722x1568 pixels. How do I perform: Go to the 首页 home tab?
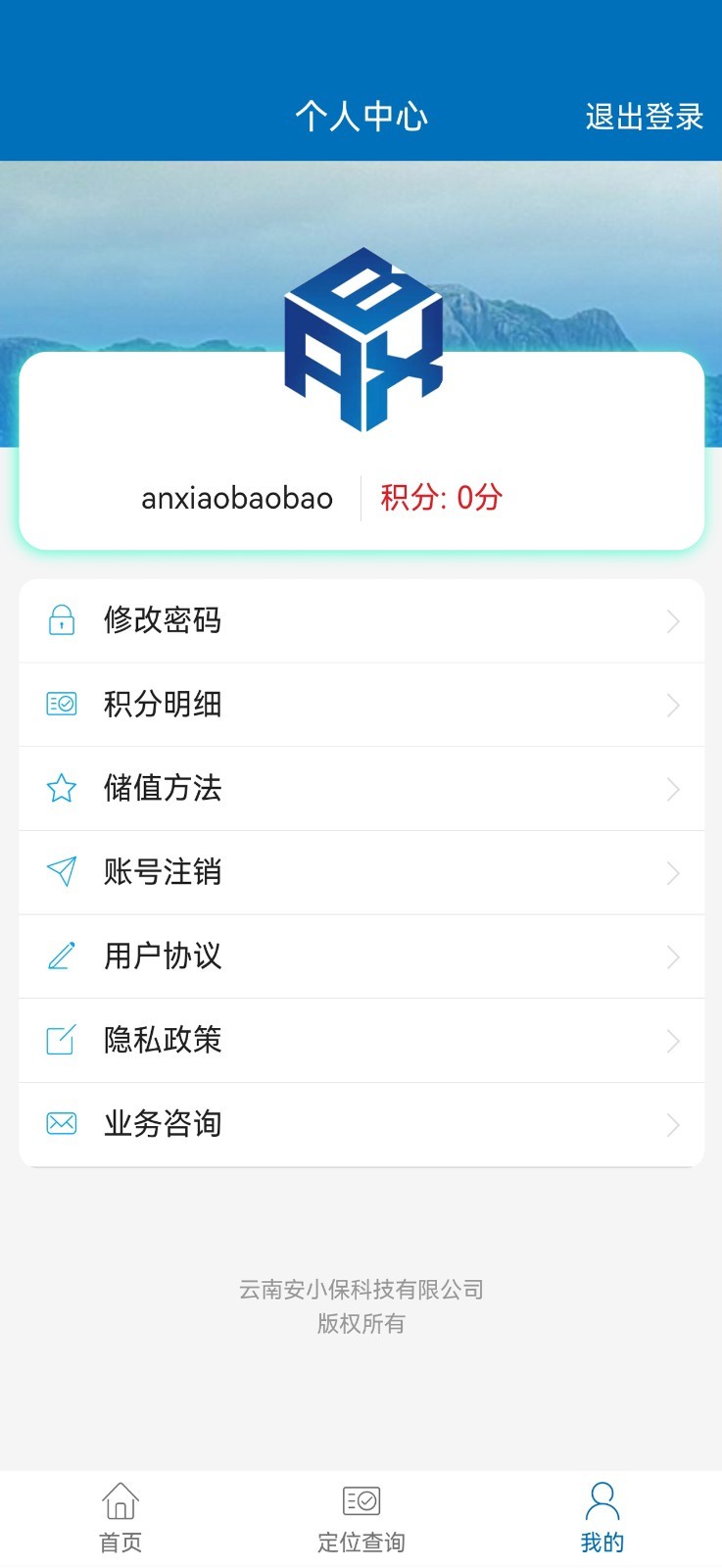(x=120, y=1518)
